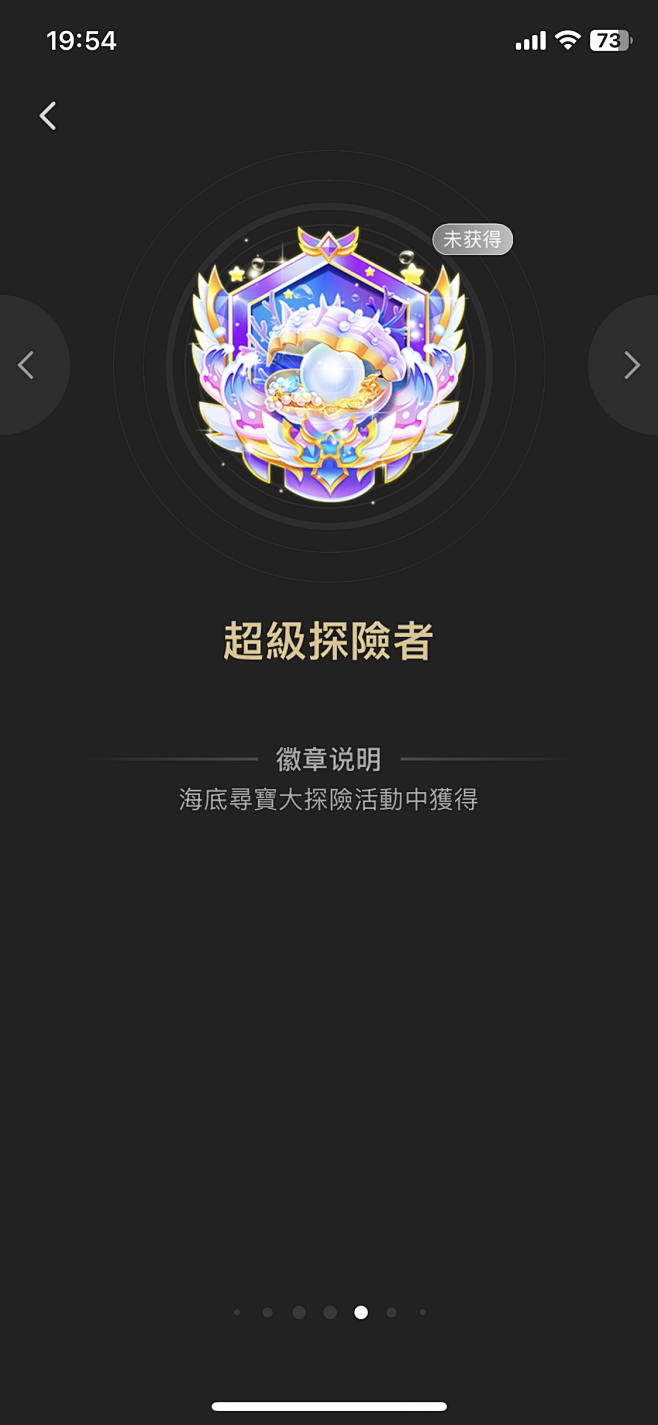
Task: Show the previous badge with left chevron
Action: (27, 365)
